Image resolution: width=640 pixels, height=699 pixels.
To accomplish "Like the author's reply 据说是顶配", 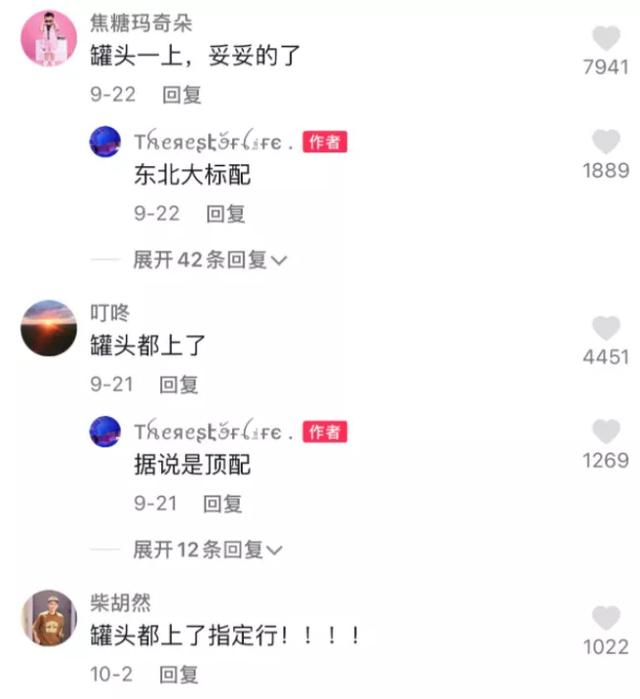I will point(606,432).
